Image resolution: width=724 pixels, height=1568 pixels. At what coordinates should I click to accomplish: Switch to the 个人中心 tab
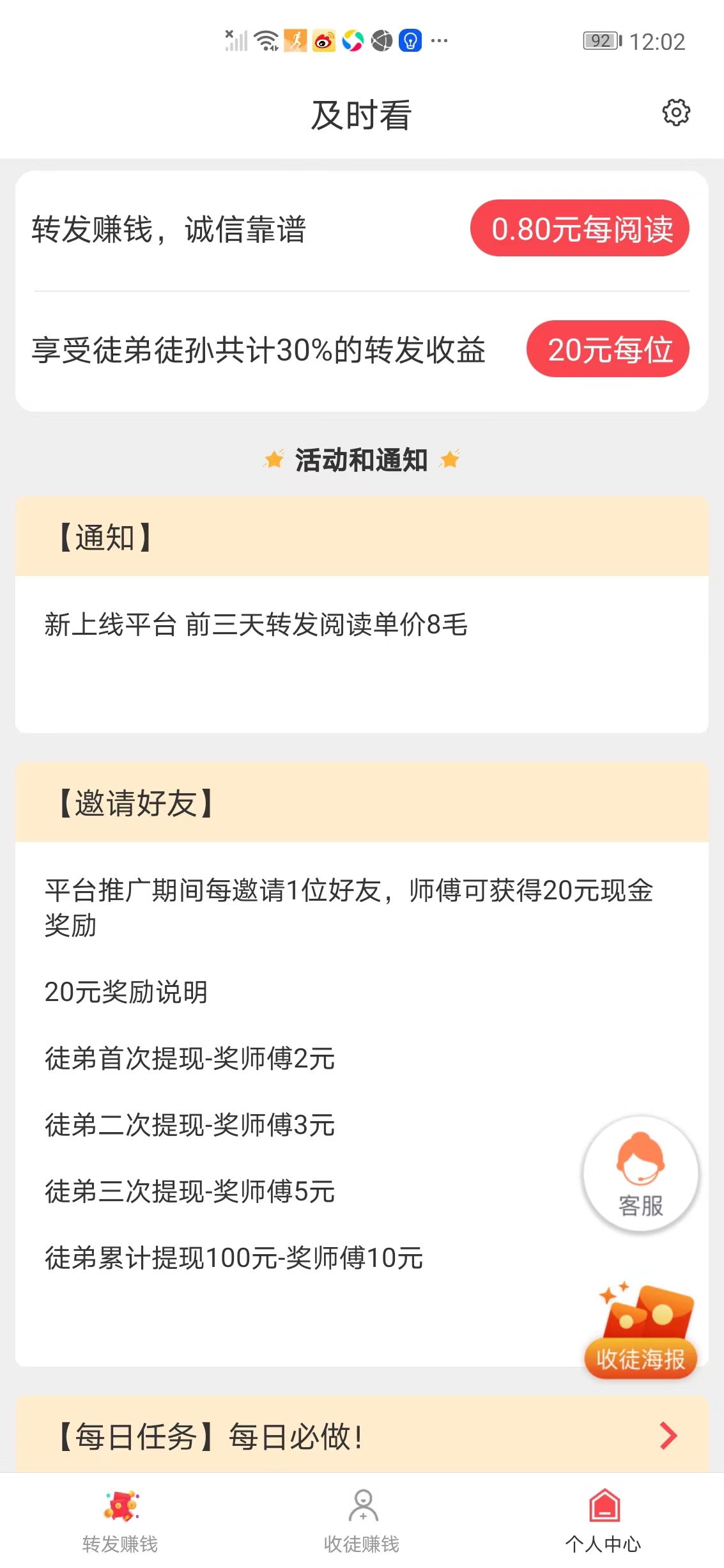606,1521
